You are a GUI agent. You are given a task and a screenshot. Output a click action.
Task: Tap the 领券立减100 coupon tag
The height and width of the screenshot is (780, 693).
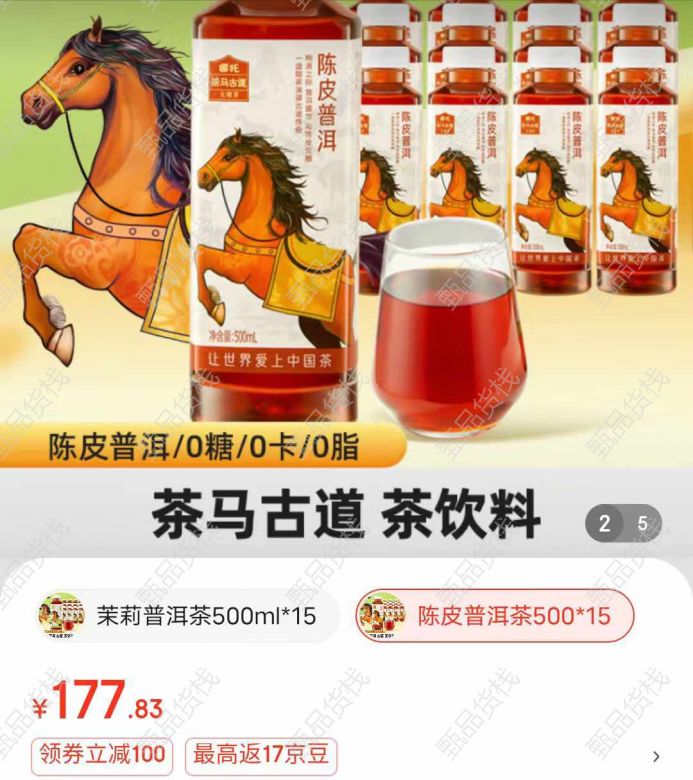100,754
